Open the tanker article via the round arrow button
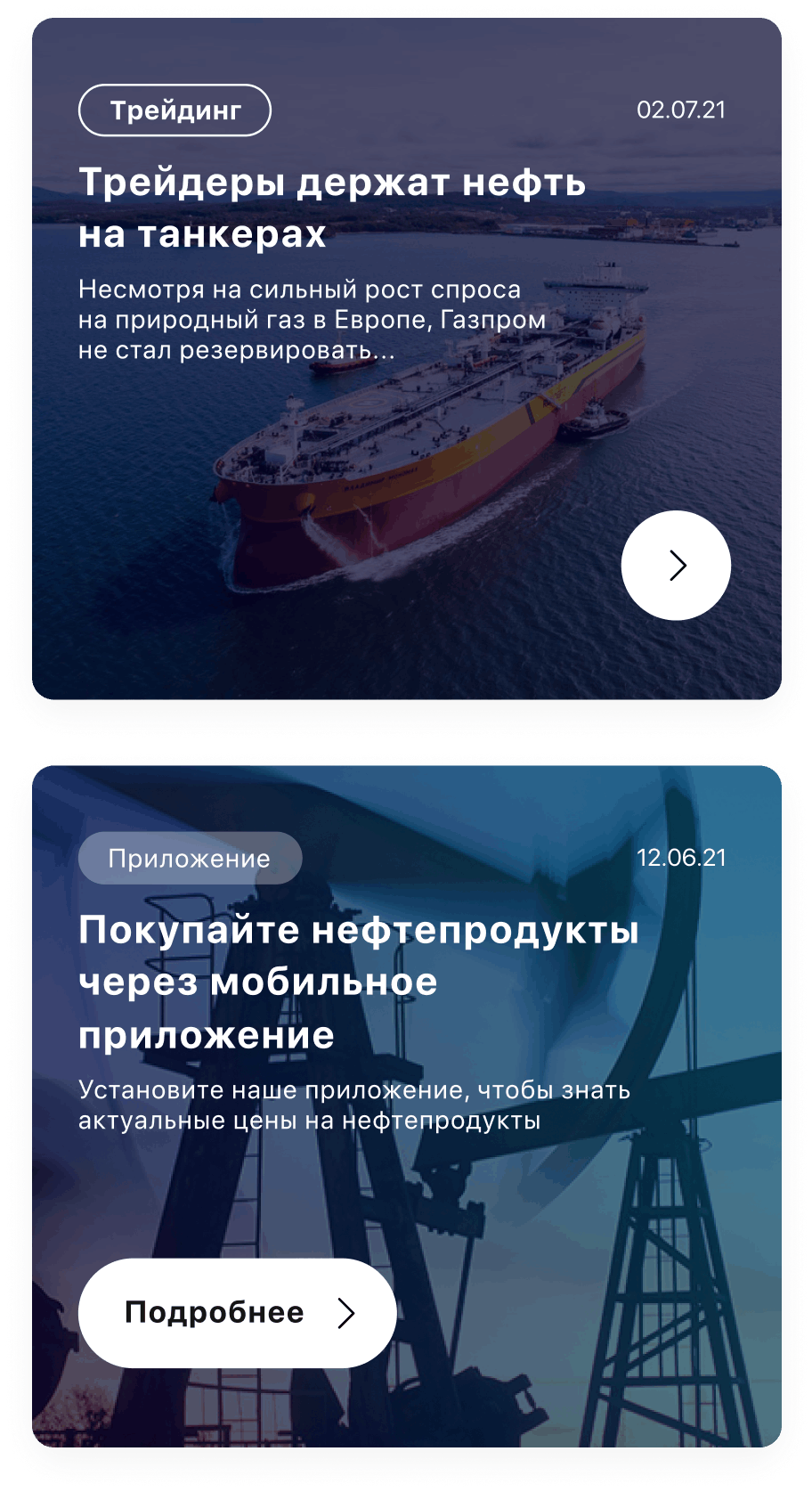This screenshot has height=1492, width=812. [676, 565]
